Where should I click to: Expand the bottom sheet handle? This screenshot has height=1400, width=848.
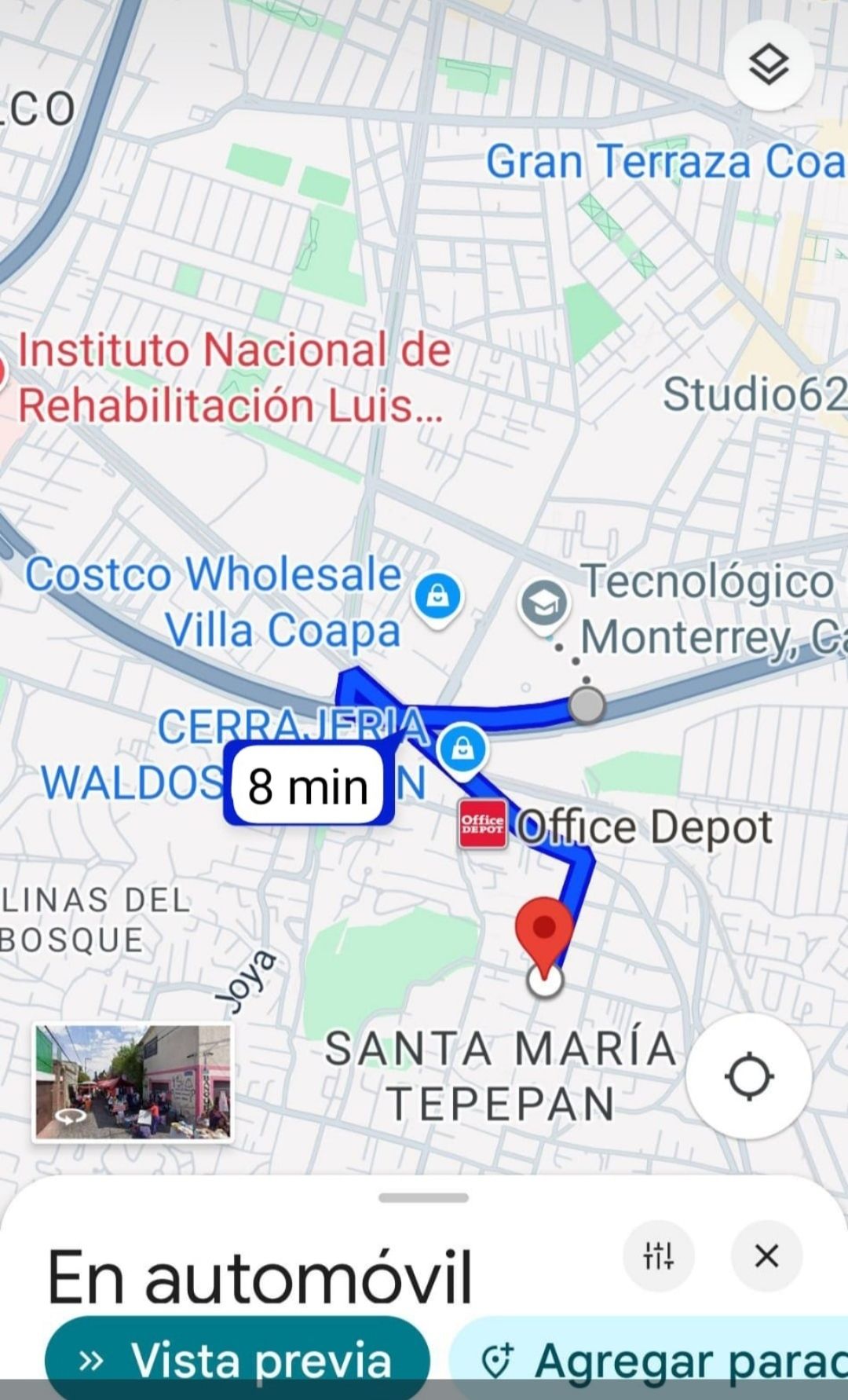(x=423, y=1198)
